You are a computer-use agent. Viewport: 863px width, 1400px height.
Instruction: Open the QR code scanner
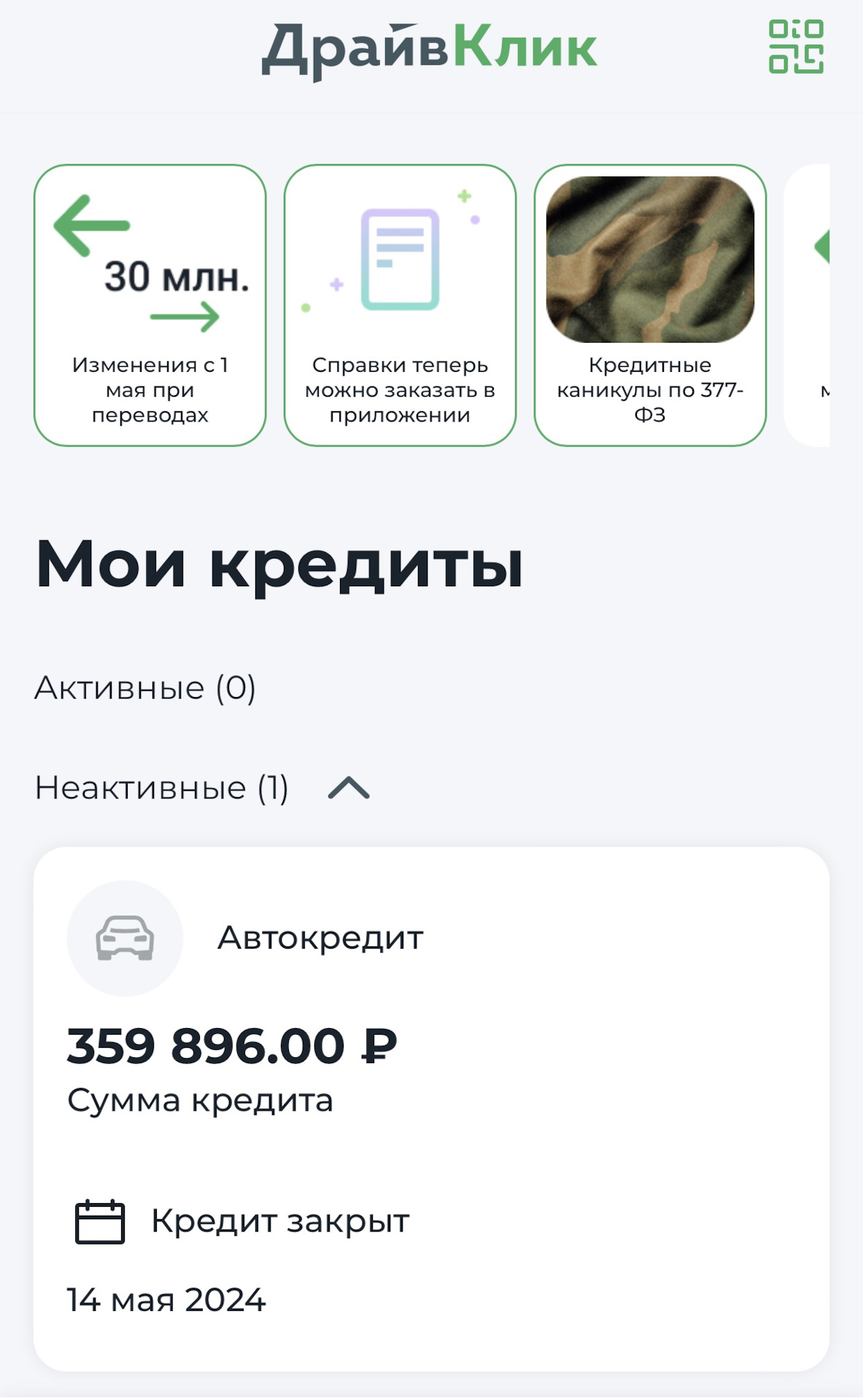[x=796, y=47]
